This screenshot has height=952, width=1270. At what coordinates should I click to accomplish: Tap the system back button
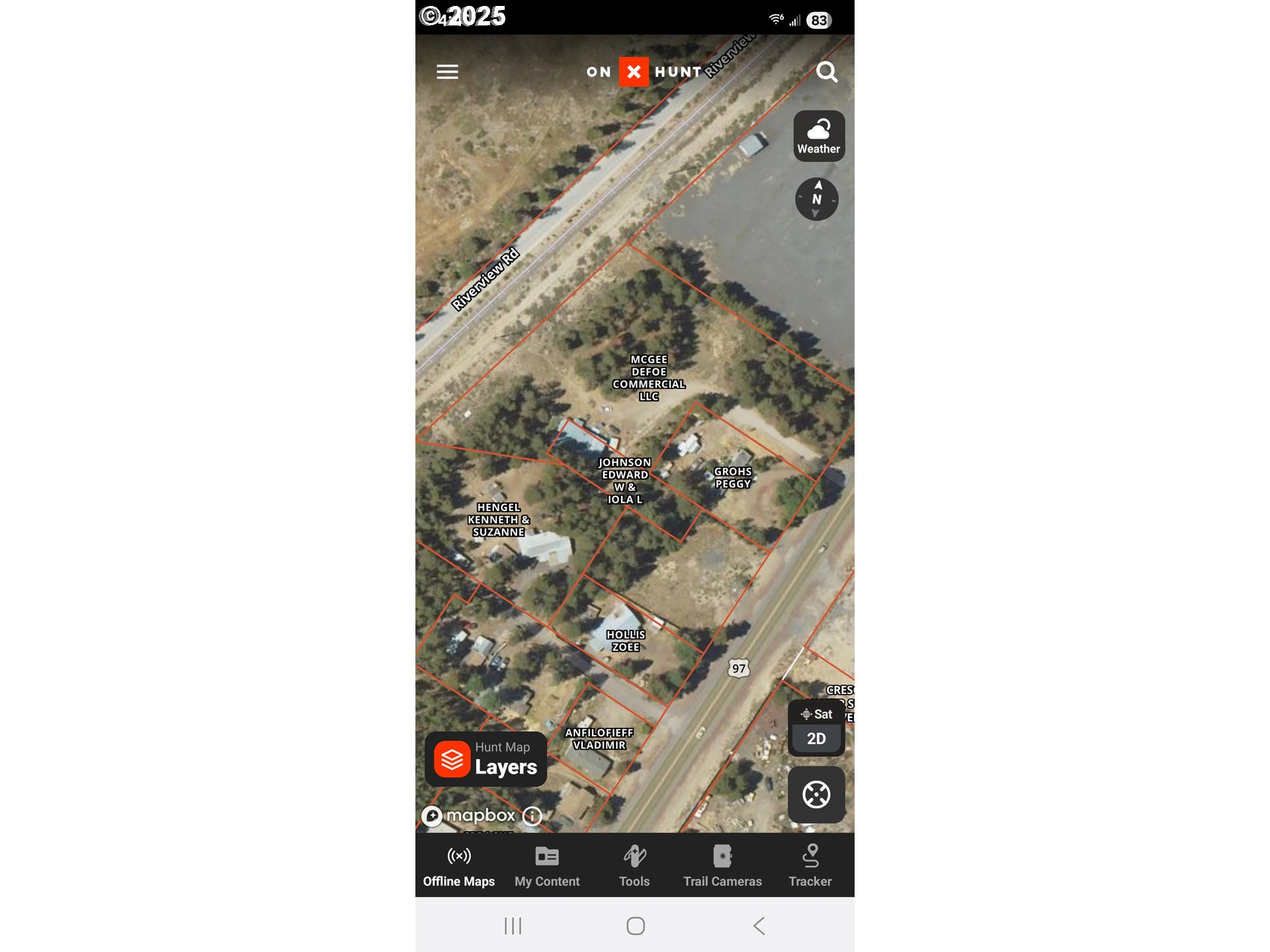point(759,926)
